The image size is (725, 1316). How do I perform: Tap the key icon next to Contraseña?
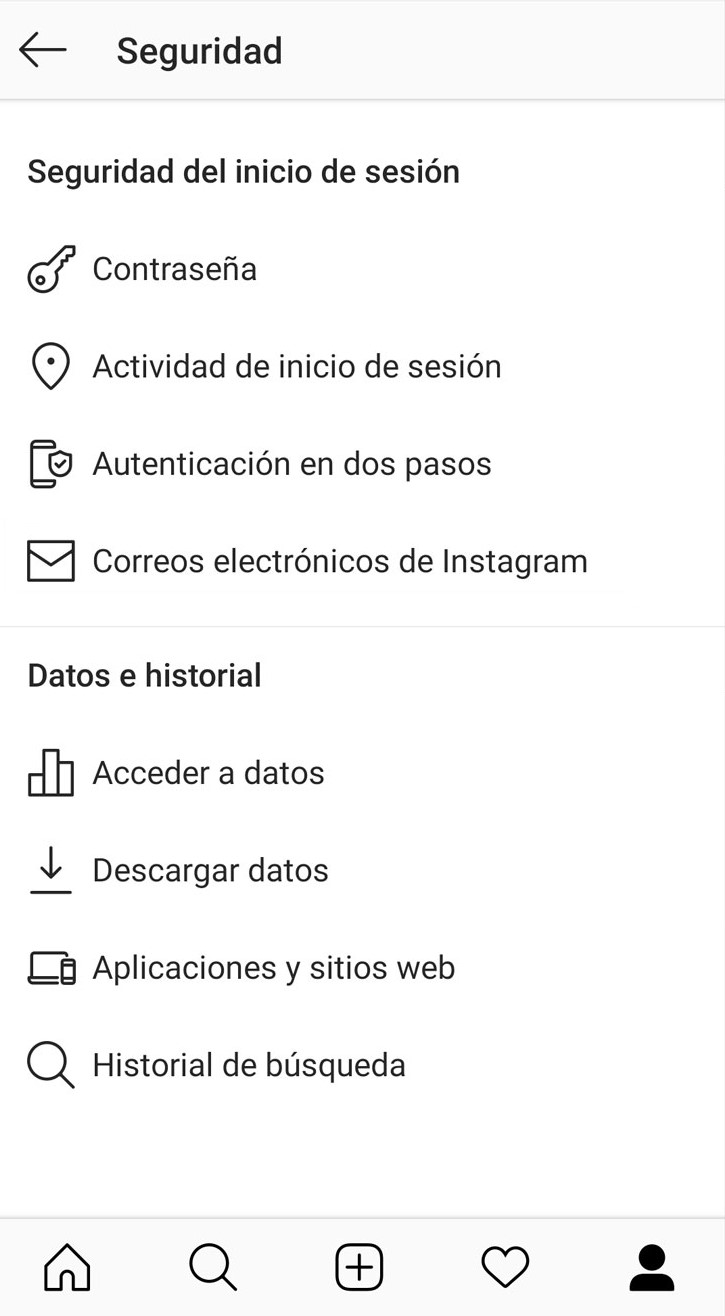click(x=50, y=268)
